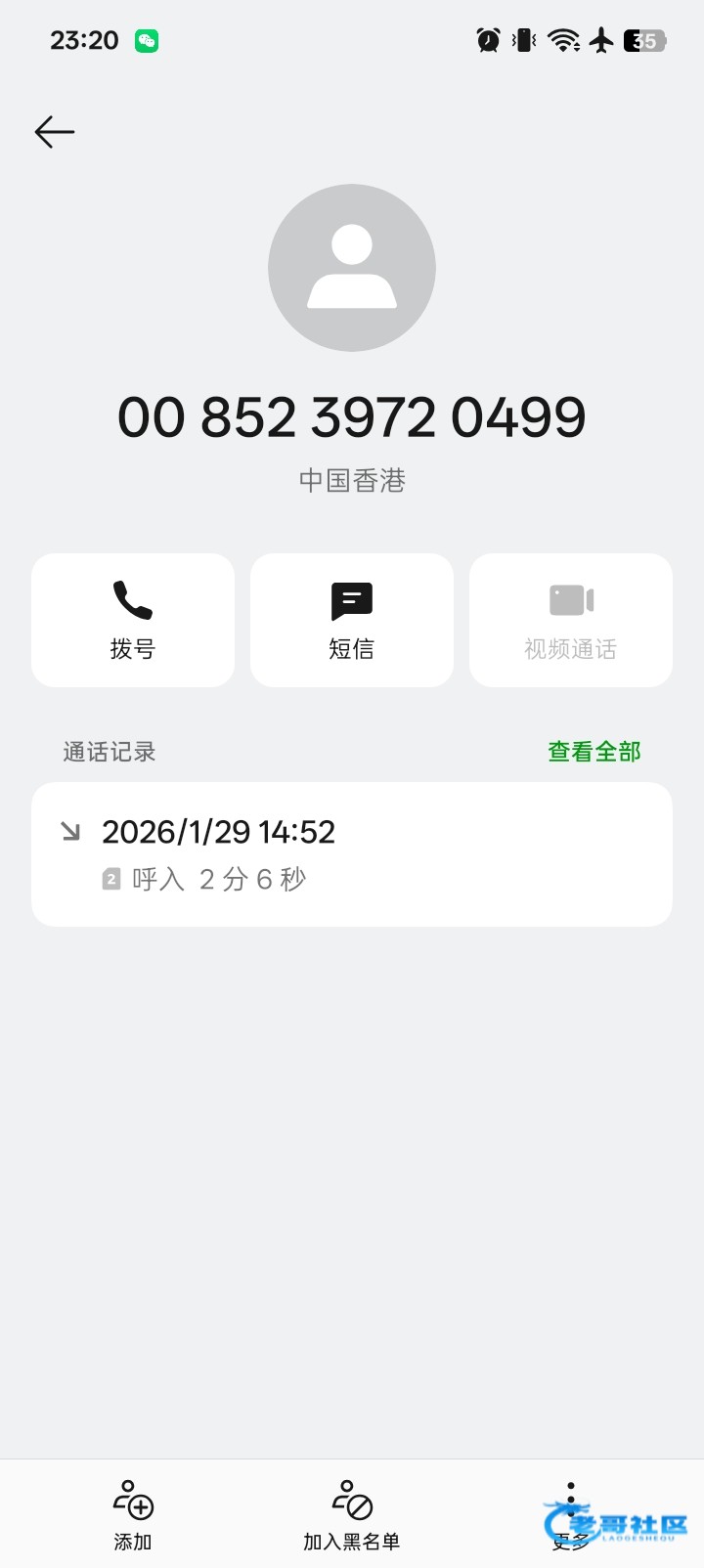The width and height of the screenshot is (704, 1568).
Task: Tap the contact avatar placeholder
Action: click(x=352, y=268)
